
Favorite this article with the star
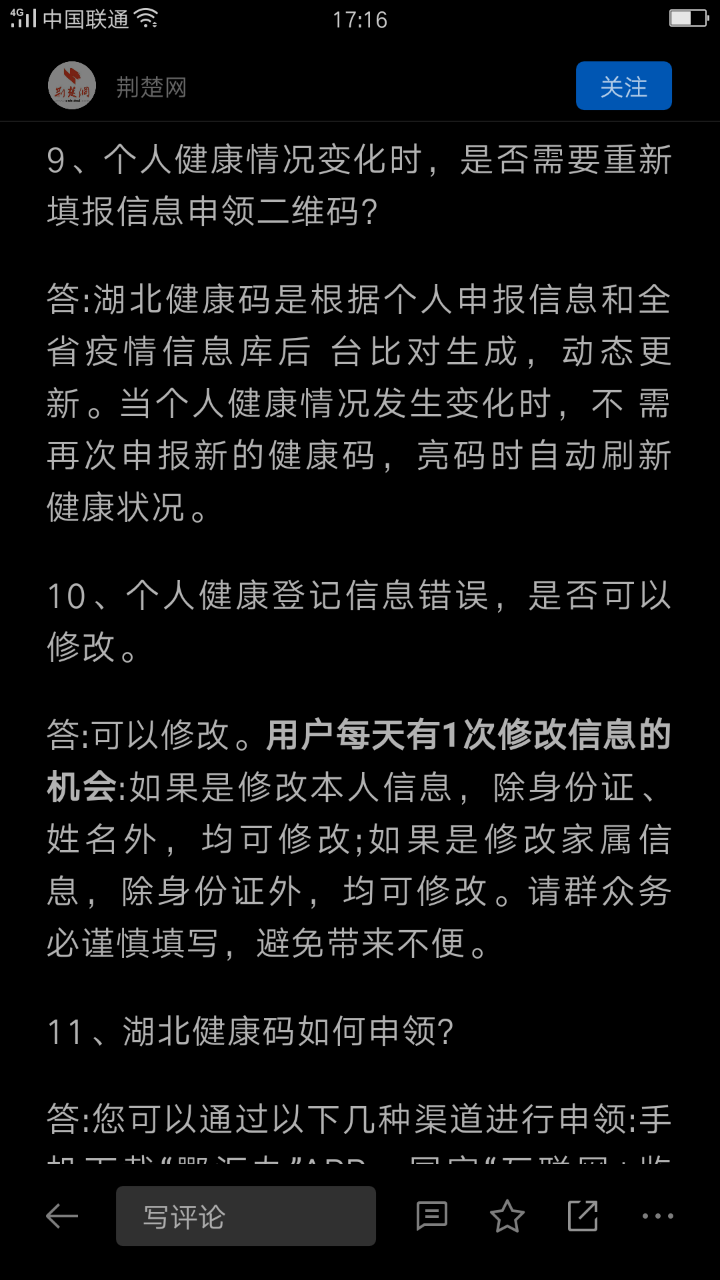[507, 1216]
